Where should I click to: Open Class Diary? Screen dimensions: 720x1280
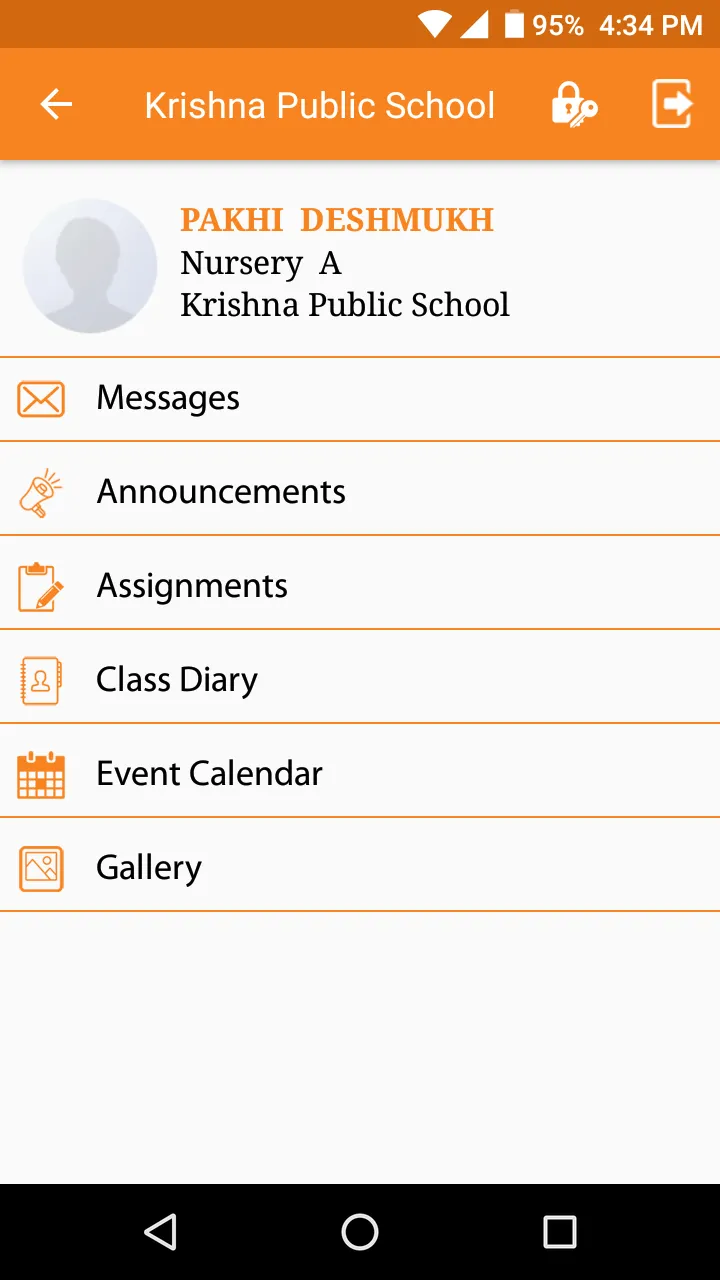pos(360,677)
